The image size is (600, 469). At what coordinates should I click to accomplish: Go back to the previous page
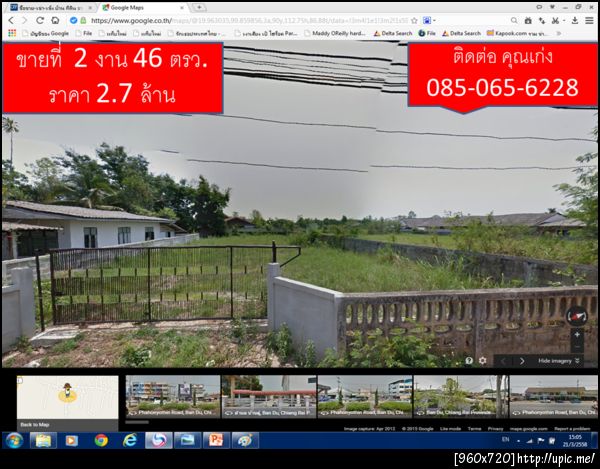(x=12, y=20)
